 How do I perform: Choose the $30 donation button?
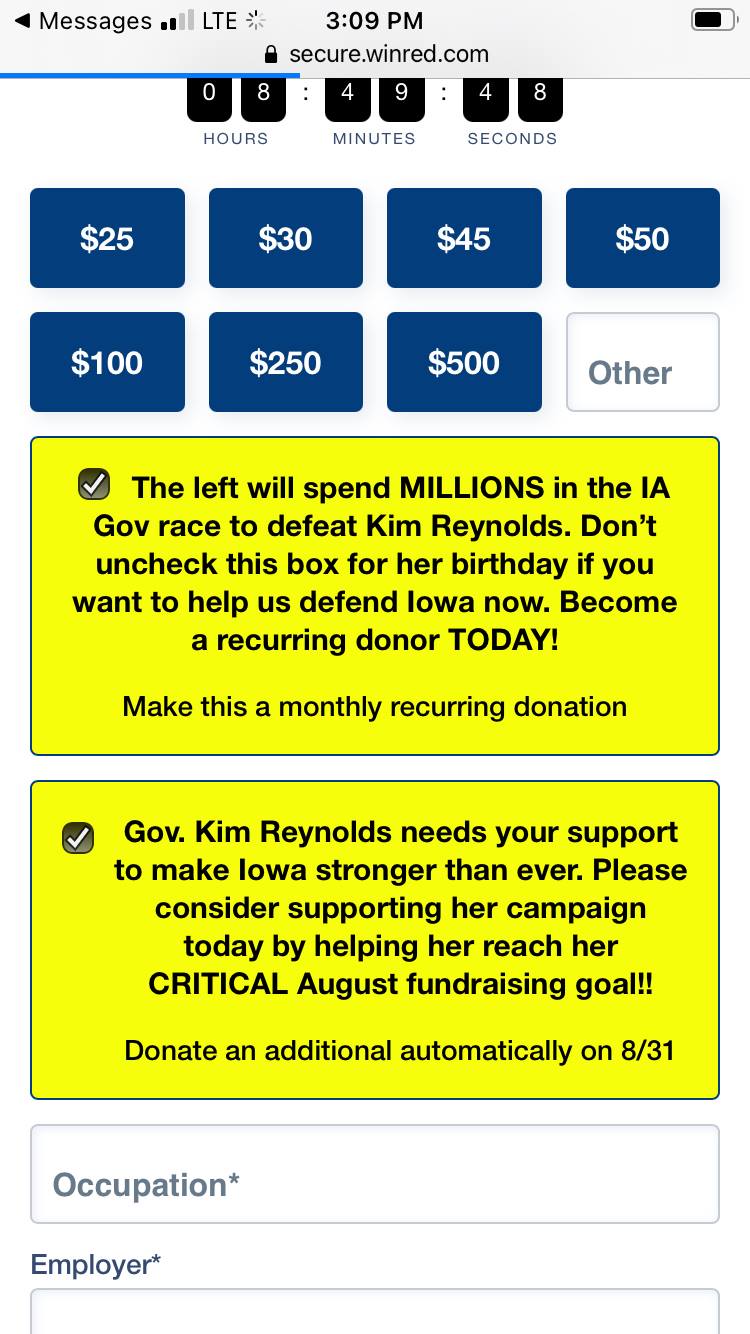(x=286, y=238)
